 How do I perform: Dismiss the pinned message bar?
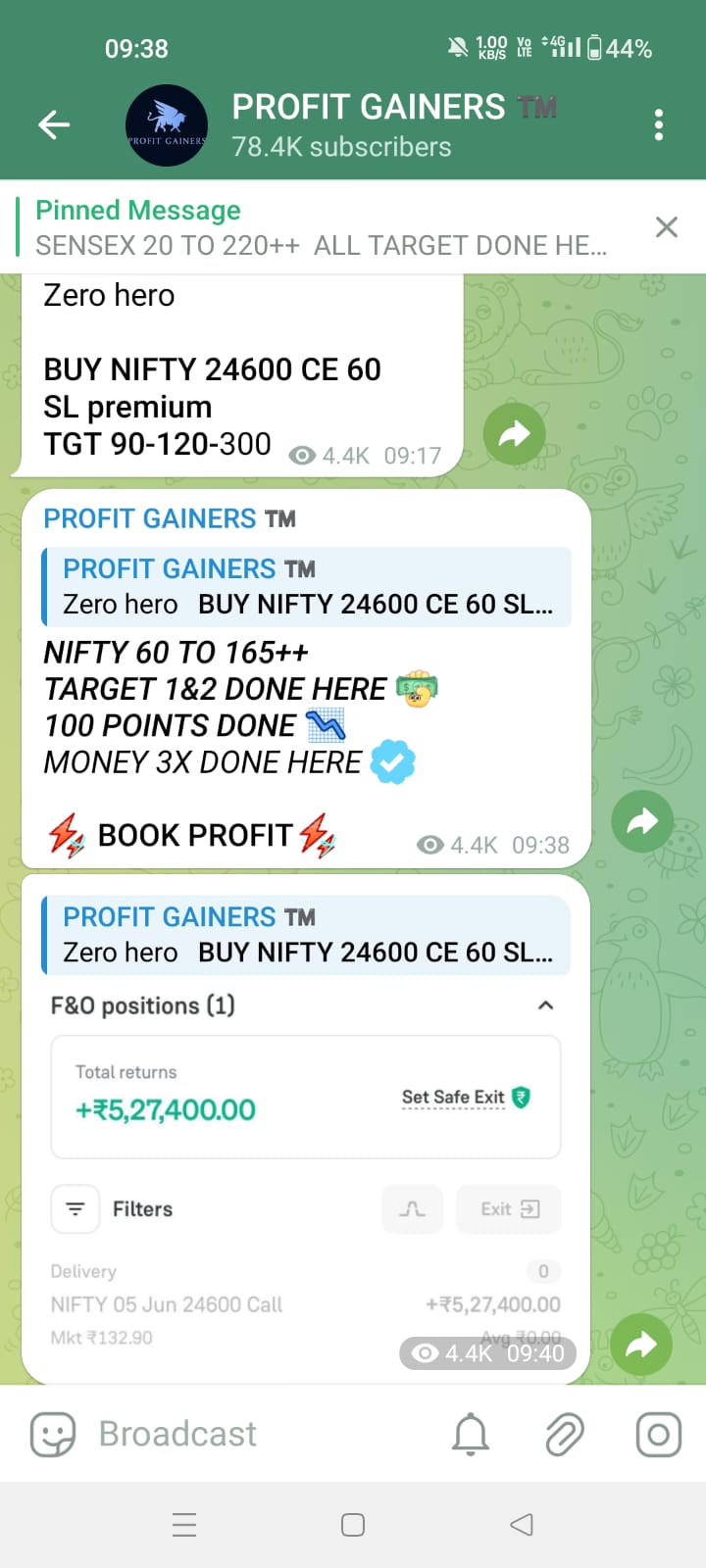[x=667, y=227]
